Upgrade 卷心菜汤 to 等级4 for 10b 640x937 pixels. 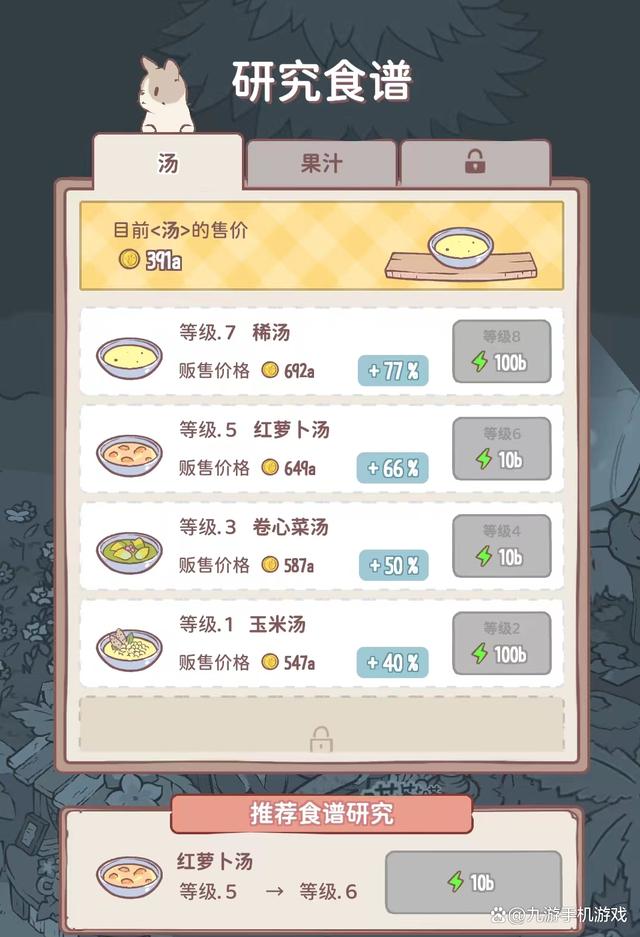pos(501,545)
